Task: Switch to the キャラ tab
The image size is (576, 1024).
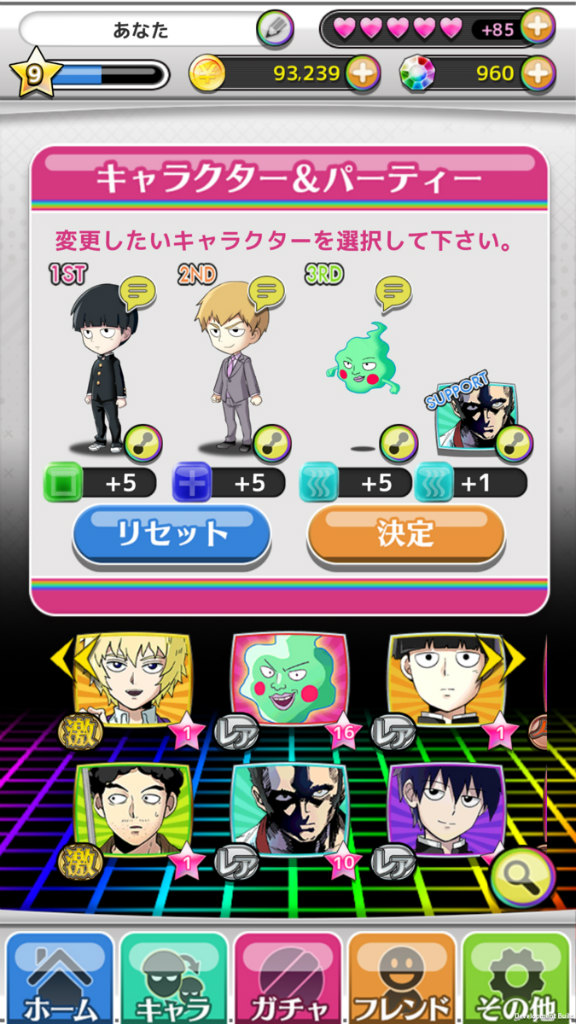Action: [174, 978]
